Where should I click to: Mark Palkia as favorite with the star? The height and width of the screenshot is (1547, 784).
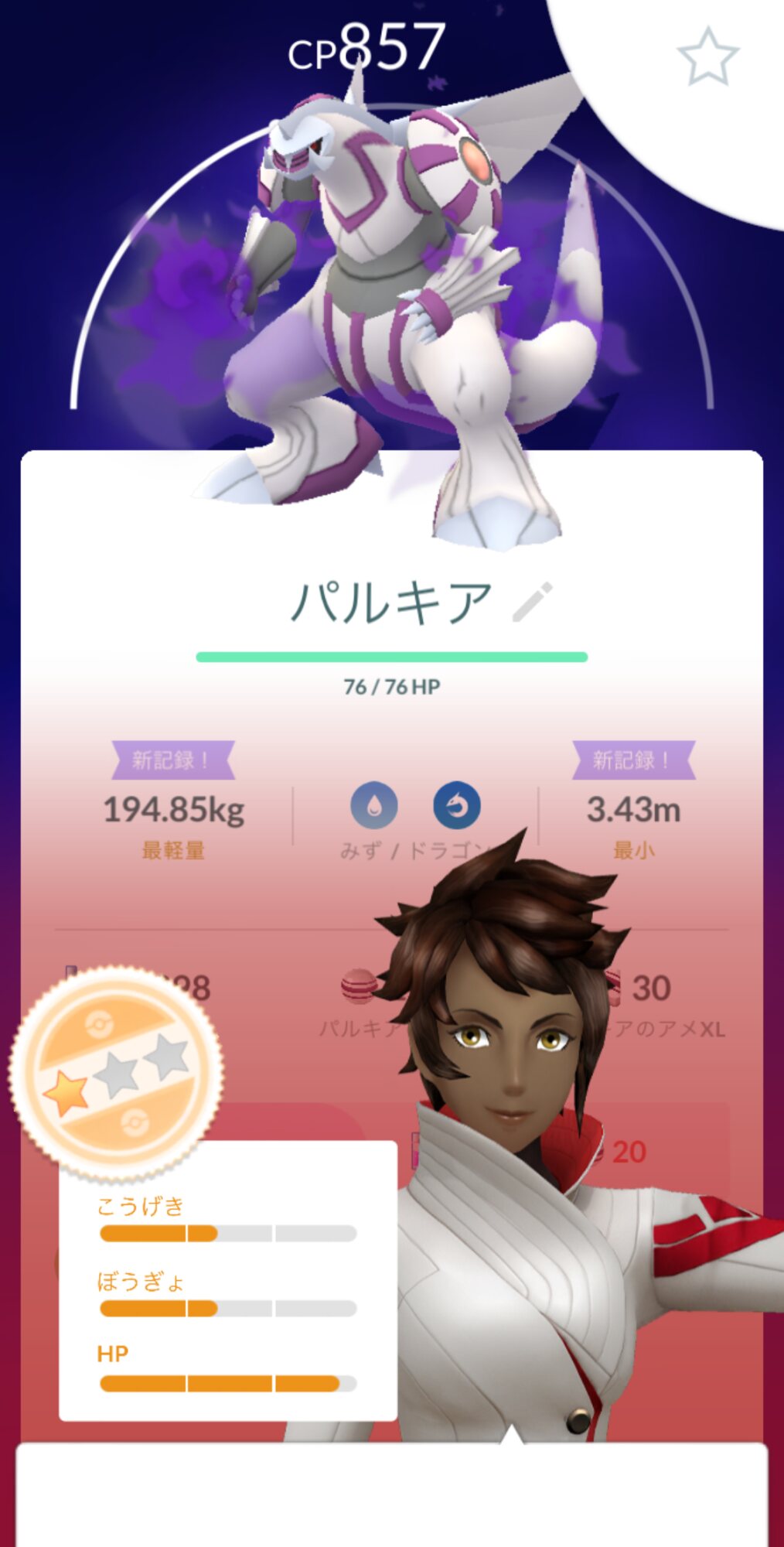(x=707, y=56)
